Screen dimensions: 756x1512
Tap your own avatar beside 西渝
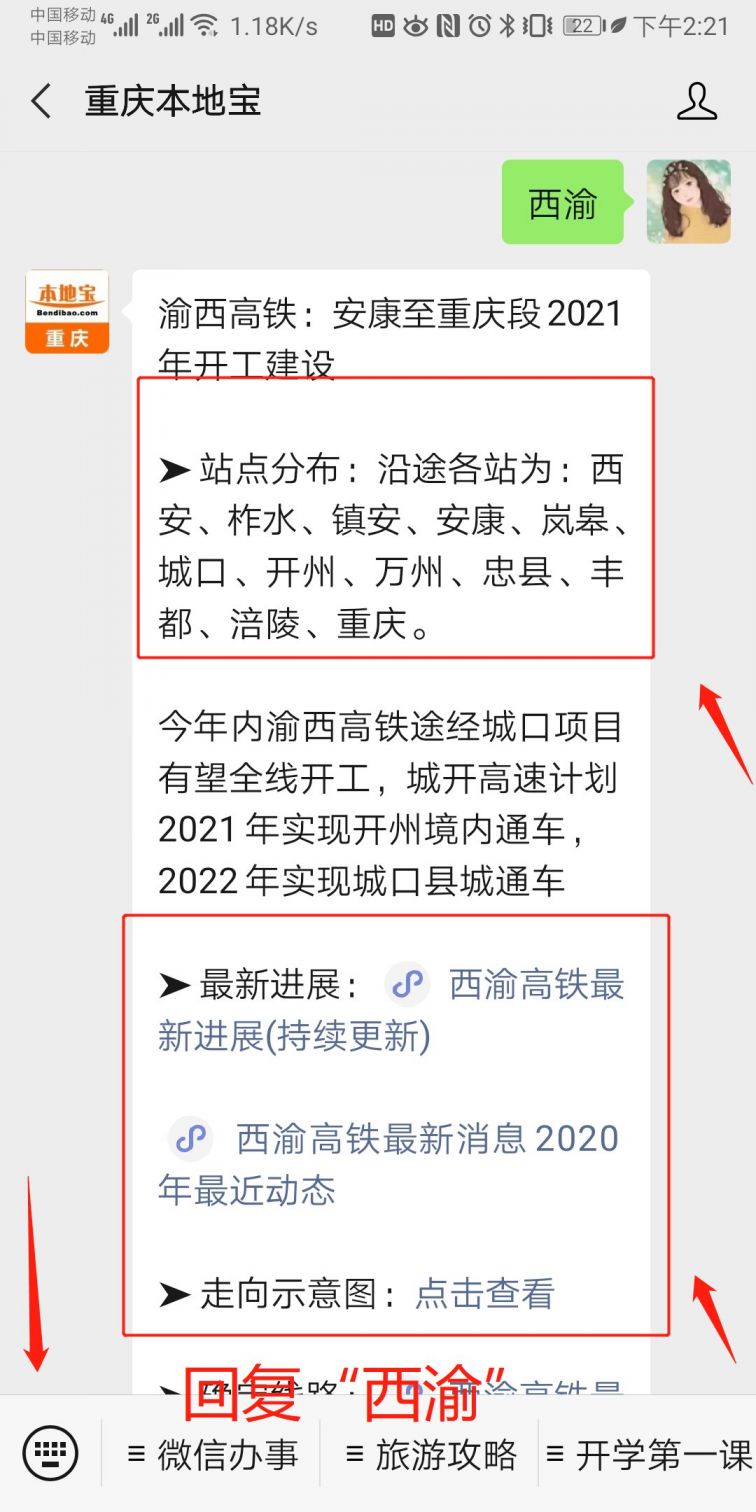[689, 202]
